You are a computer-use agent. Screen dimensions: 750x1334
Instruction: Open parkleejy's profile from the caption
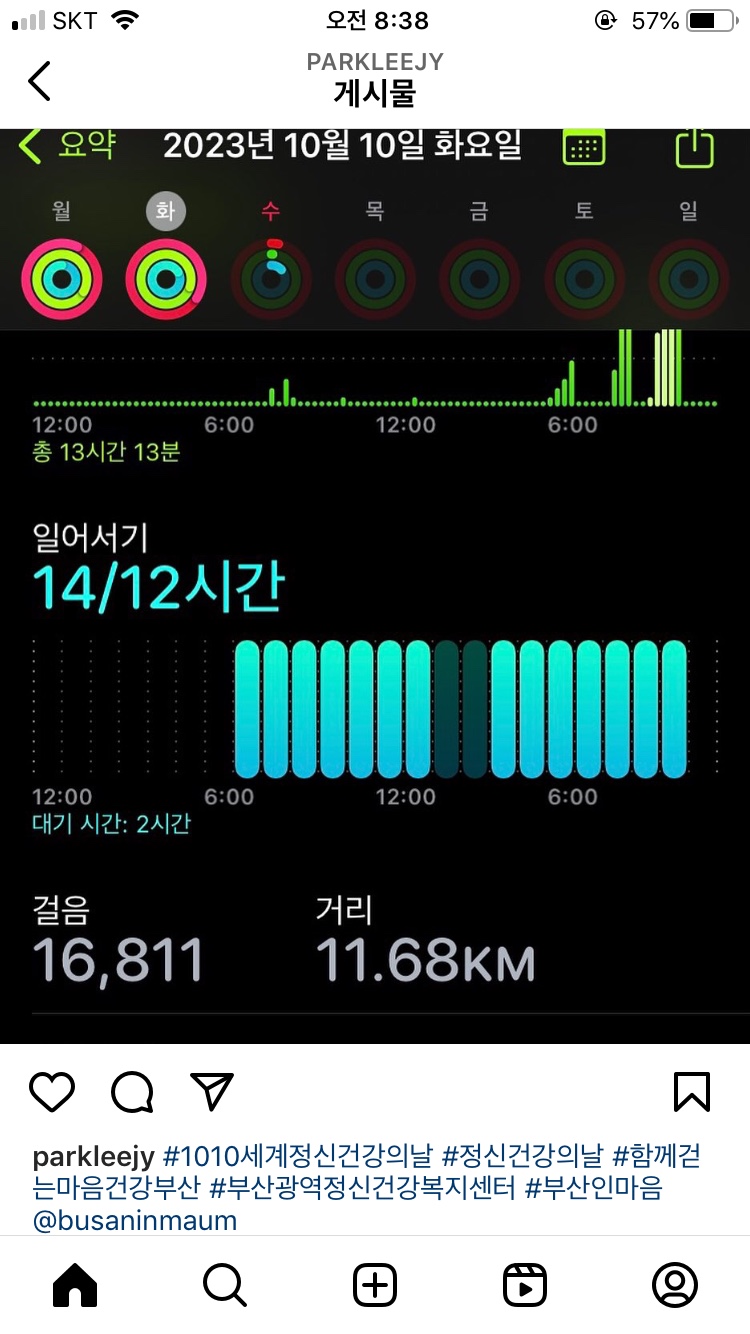click(x=93, y=1157)
